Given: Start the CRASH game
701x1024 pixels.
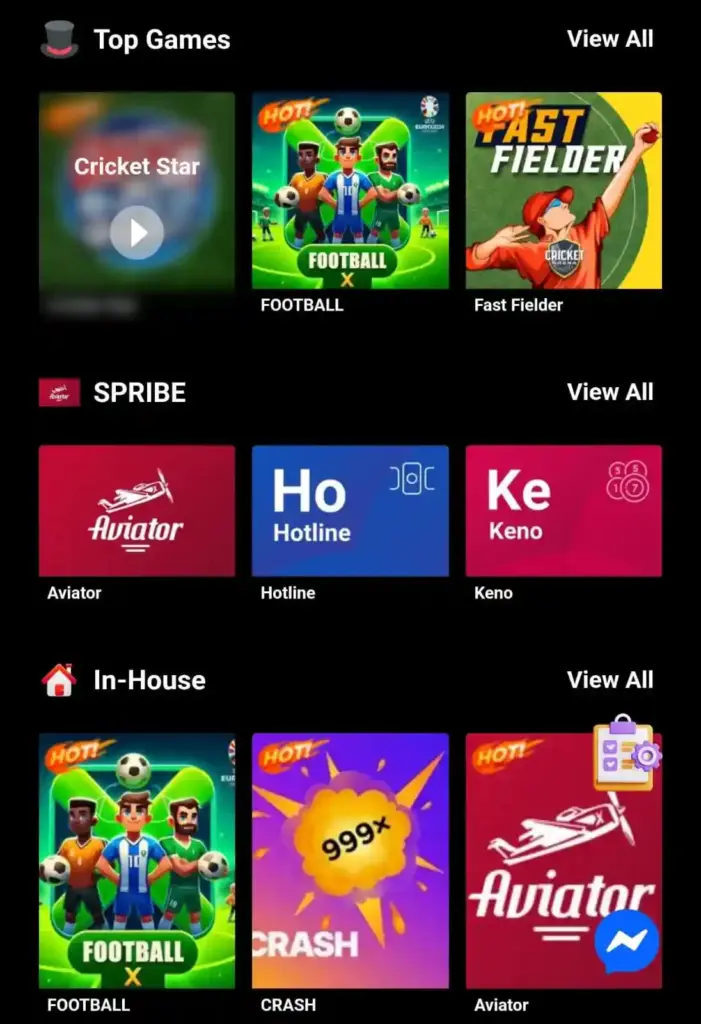Looking at the screenshot, I should coord(350,860).
